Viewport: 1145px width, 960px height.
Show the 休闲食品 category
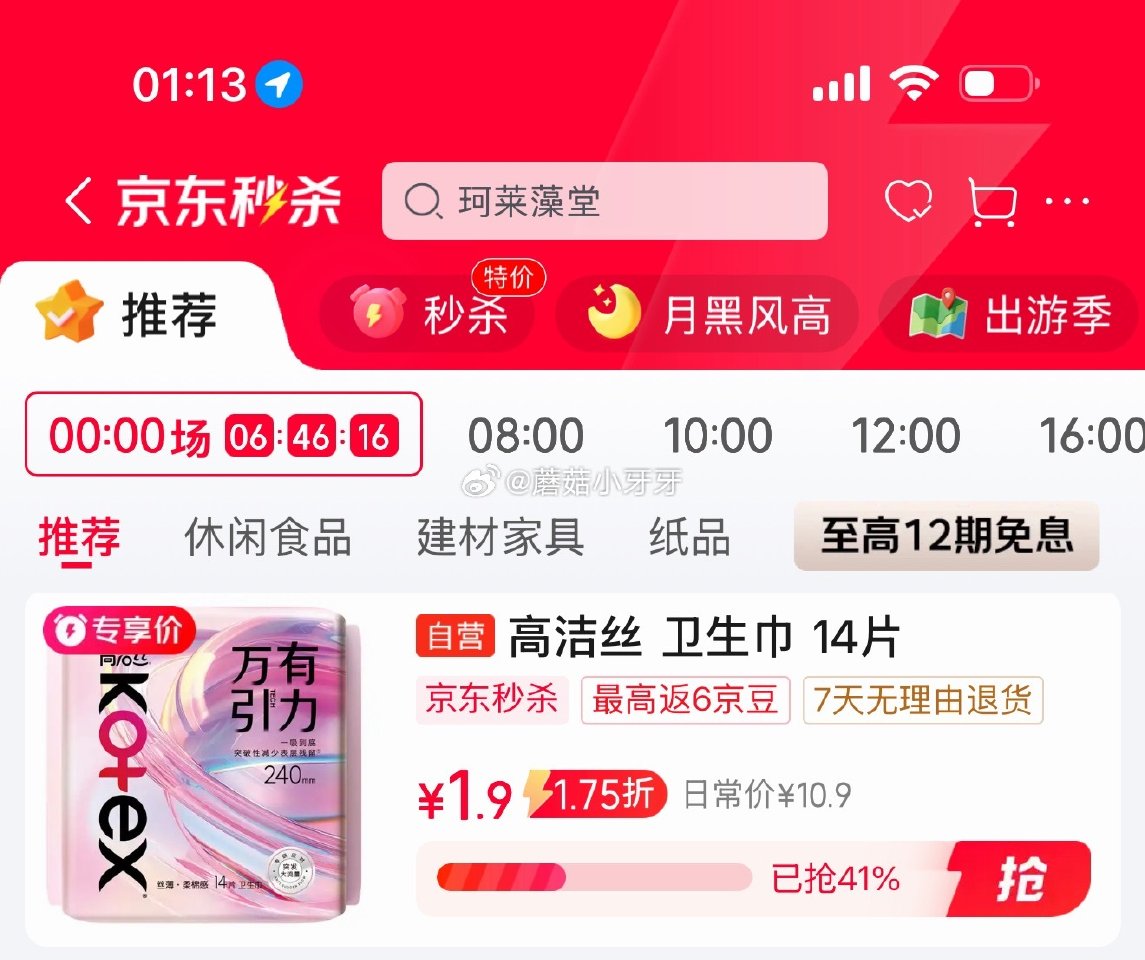pyautogui.click(x=268, y=537)
